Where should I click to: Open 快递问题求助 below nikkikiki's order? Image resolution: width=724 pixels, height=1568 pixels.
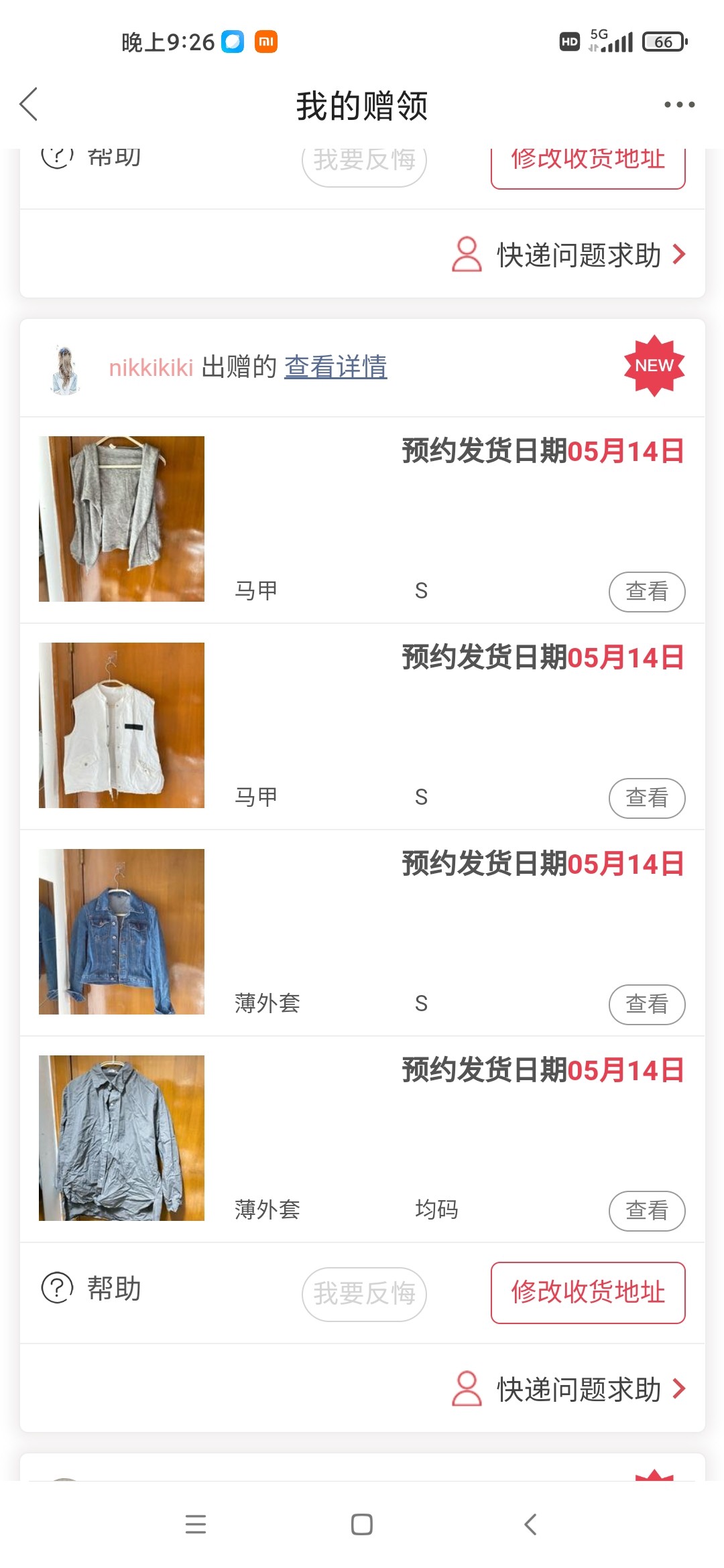[570, 1389]
